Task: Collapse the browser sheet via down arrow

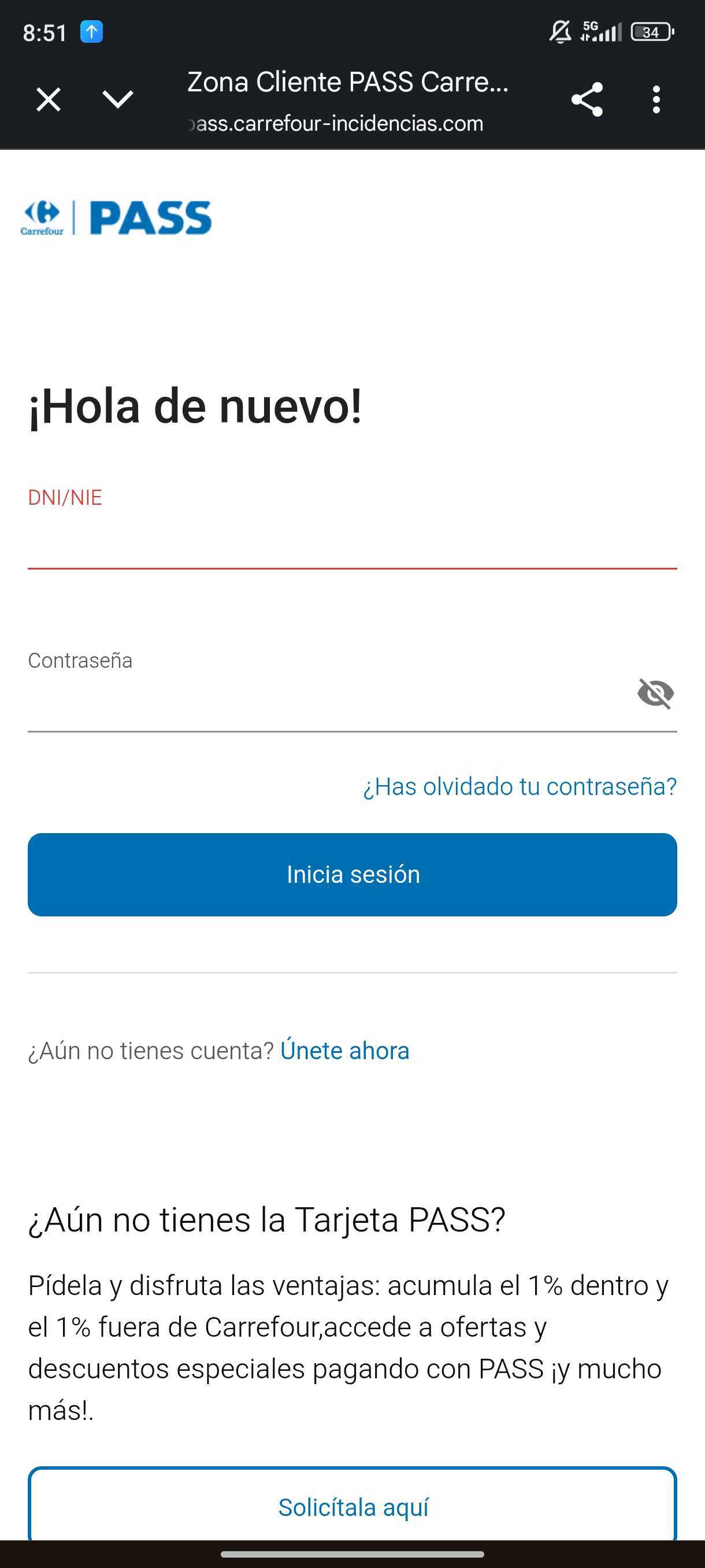Action: (117, 99)
